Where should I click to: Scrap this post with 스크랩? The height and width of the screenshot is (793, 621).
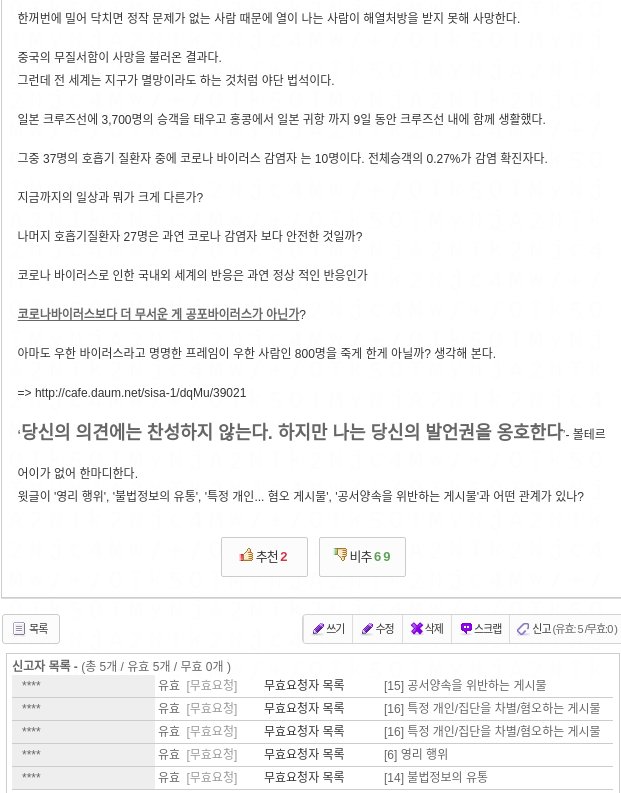point(480,629)
